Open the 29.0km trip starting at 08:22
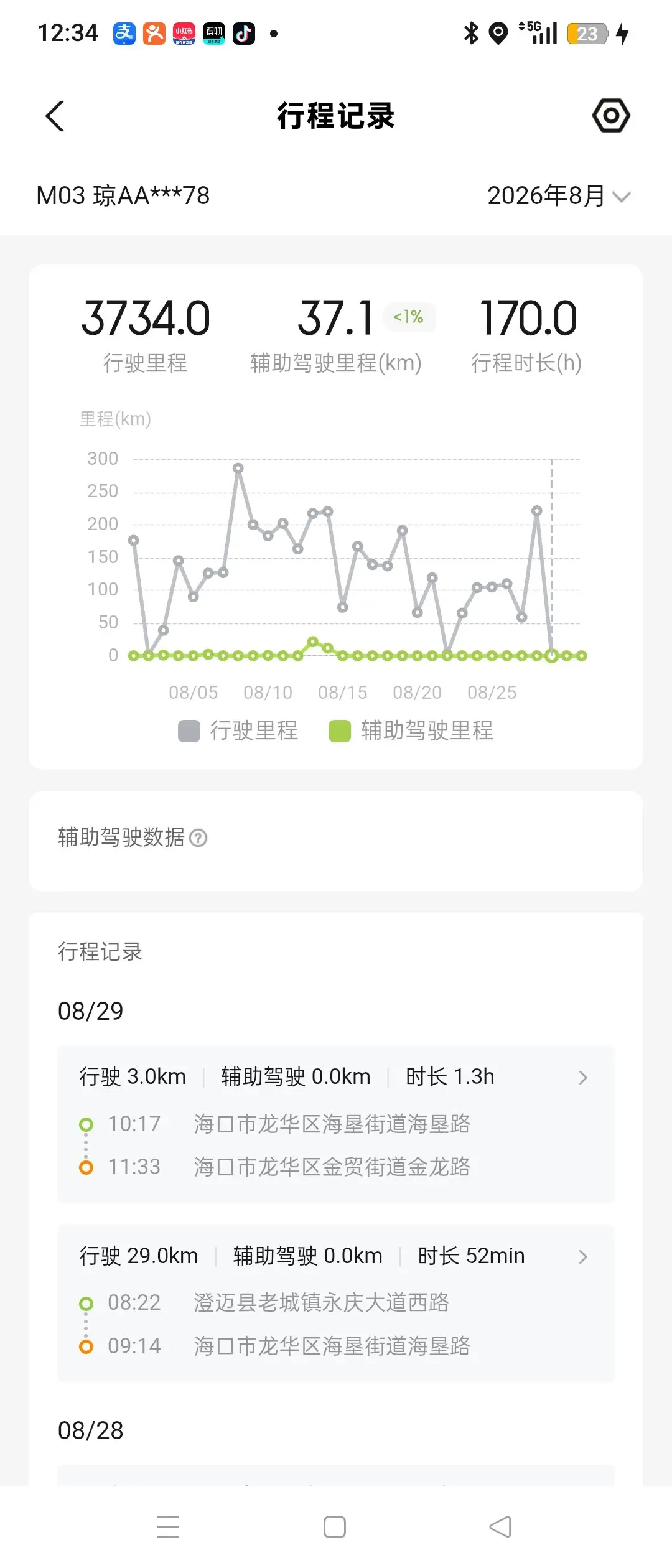 (x=336, y=1304)
